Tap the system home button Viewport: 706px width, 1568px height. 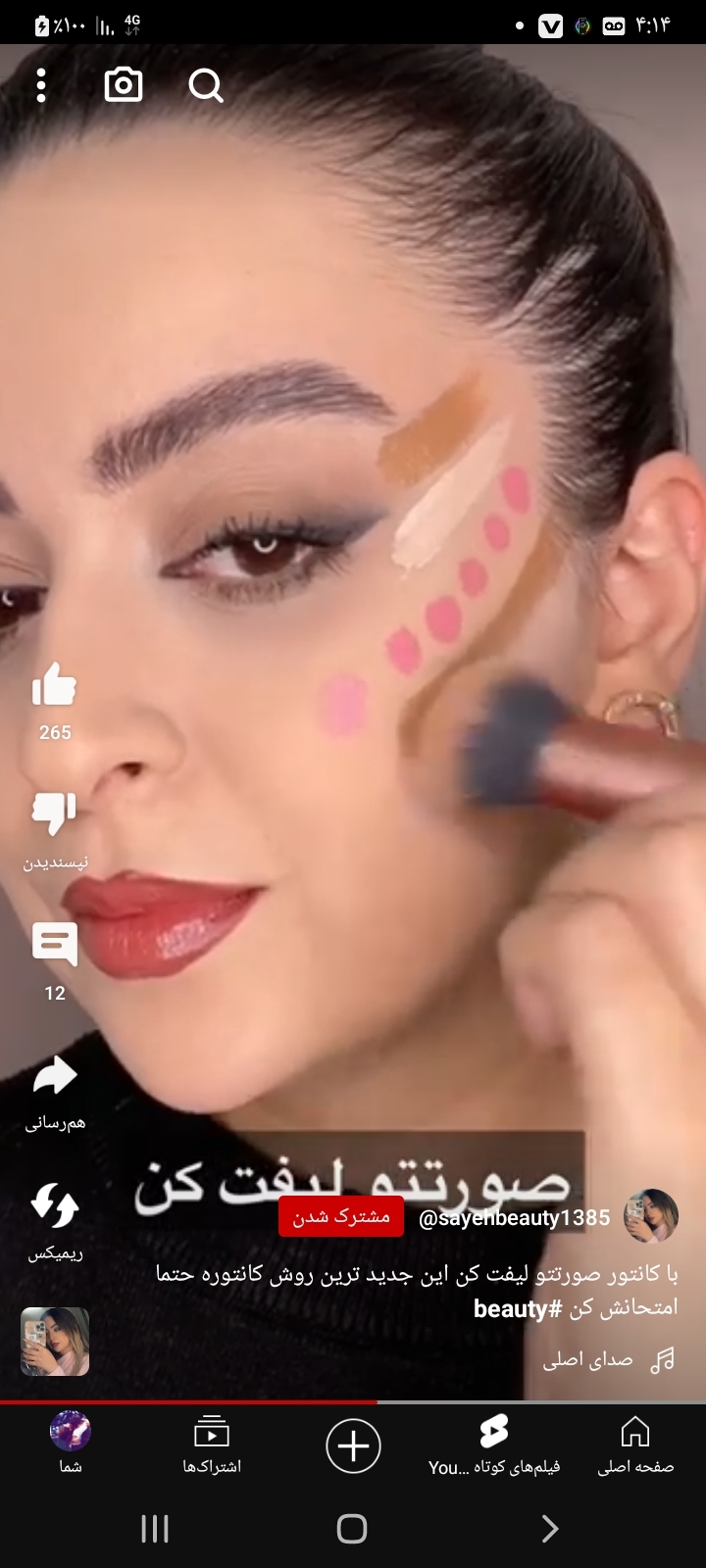(352, 1529)
